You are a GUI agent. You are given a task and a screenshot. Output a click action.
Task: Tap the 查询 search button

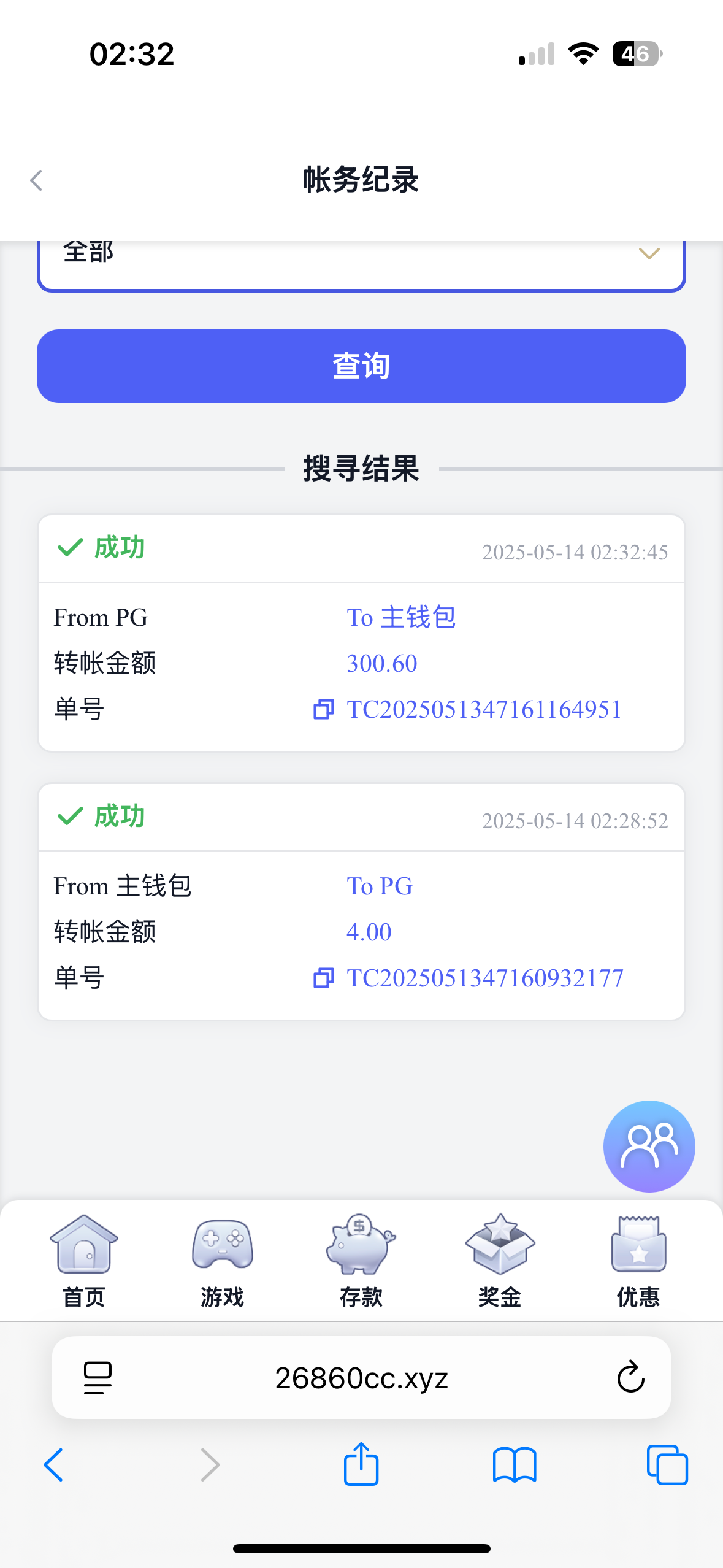[x=361, y=366]
